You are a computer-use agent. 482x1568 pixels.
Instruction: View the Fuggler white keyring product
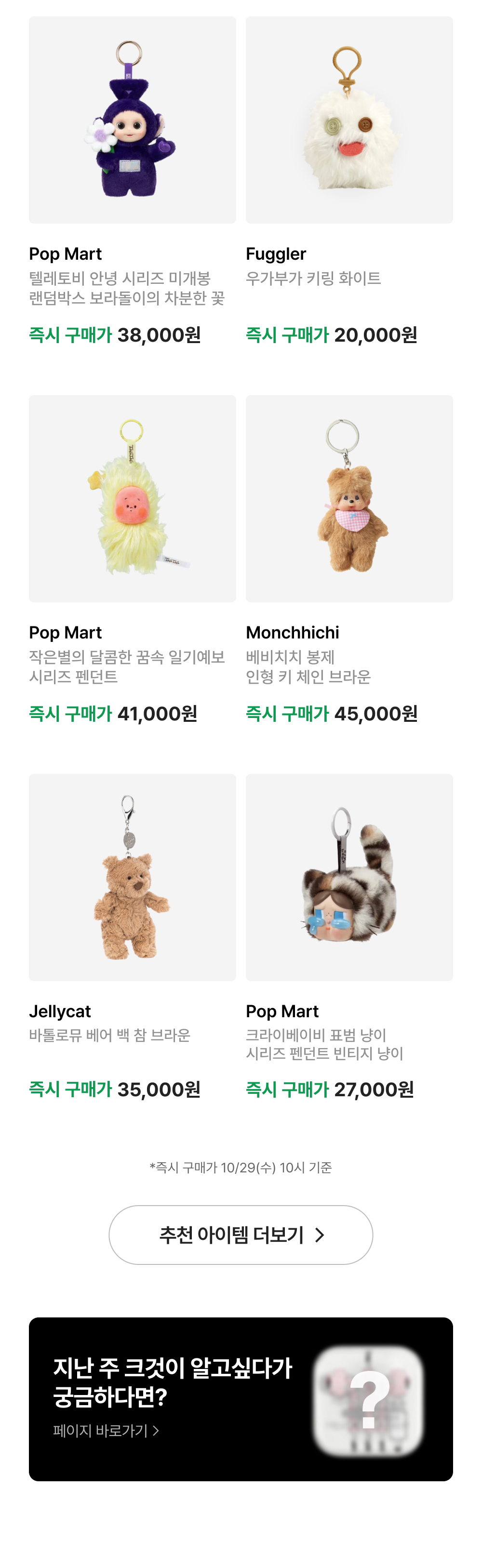click(x=348, y=120)
